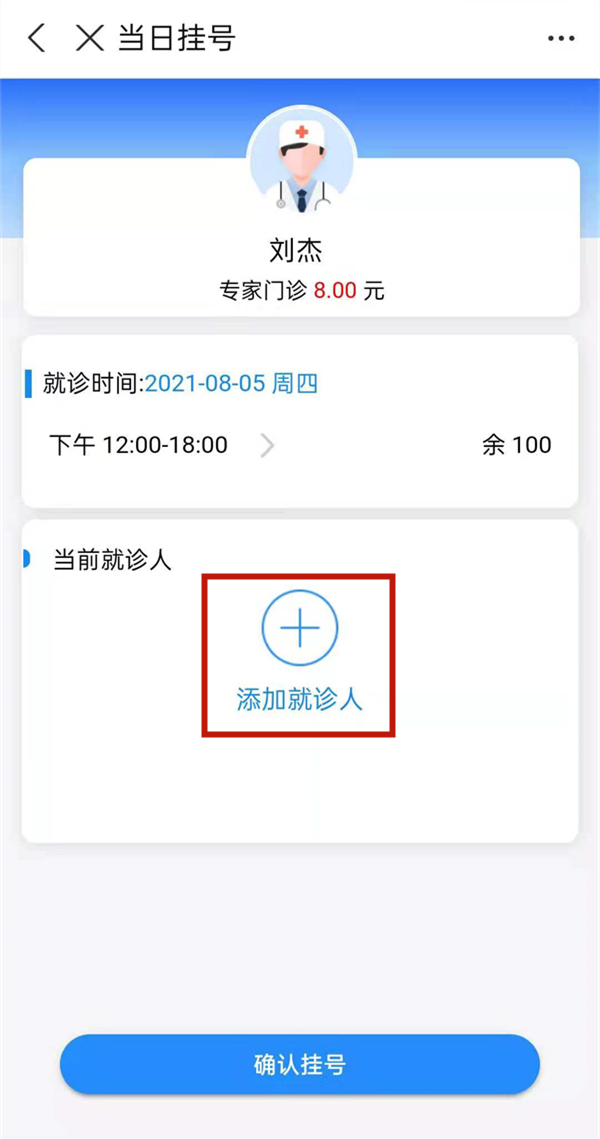
Task: Tap 添加就诊人 to add a patient
Action: 299,654
